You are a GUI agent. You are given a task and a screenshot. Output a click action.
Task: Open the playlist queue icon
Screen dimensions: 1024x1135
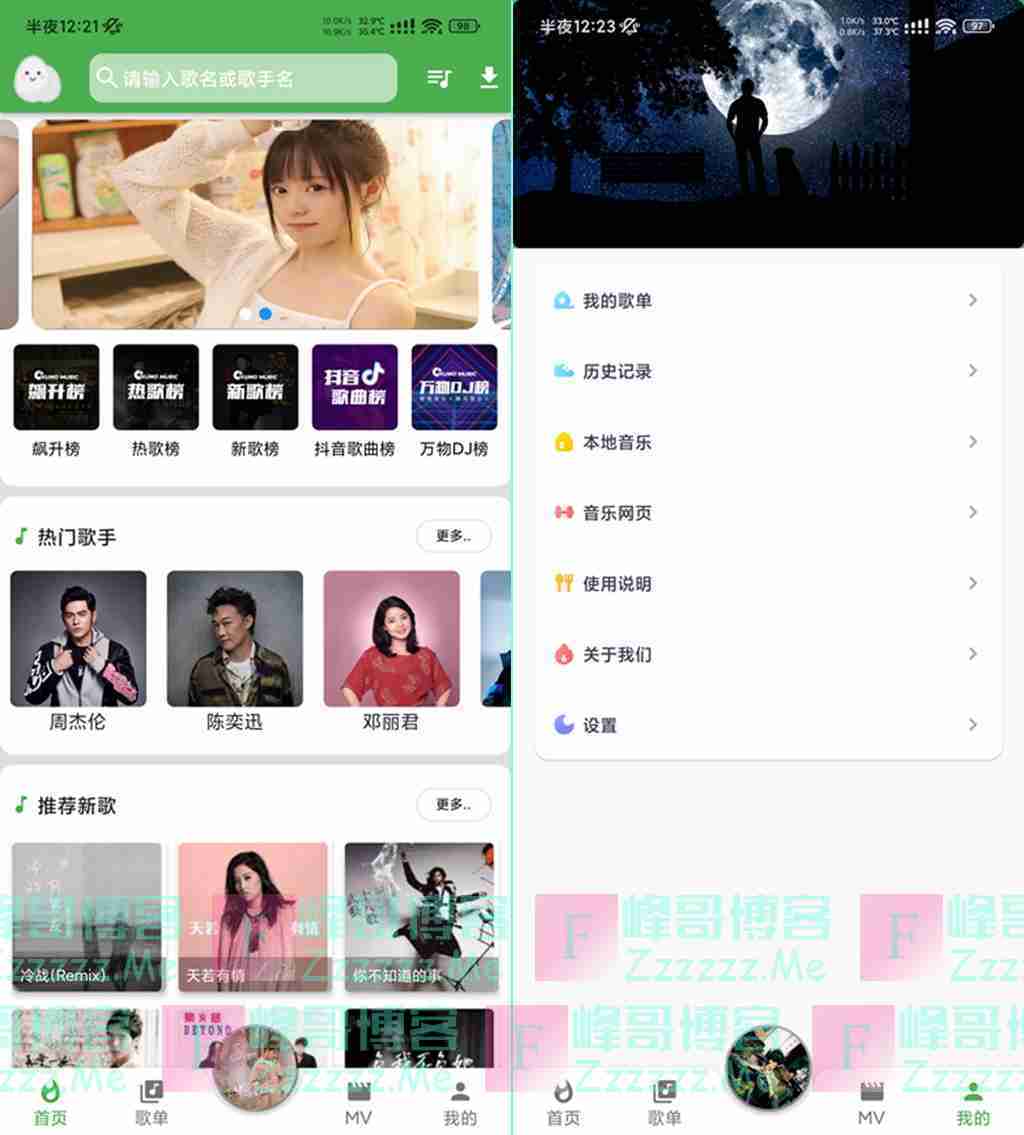click(439, 78)
